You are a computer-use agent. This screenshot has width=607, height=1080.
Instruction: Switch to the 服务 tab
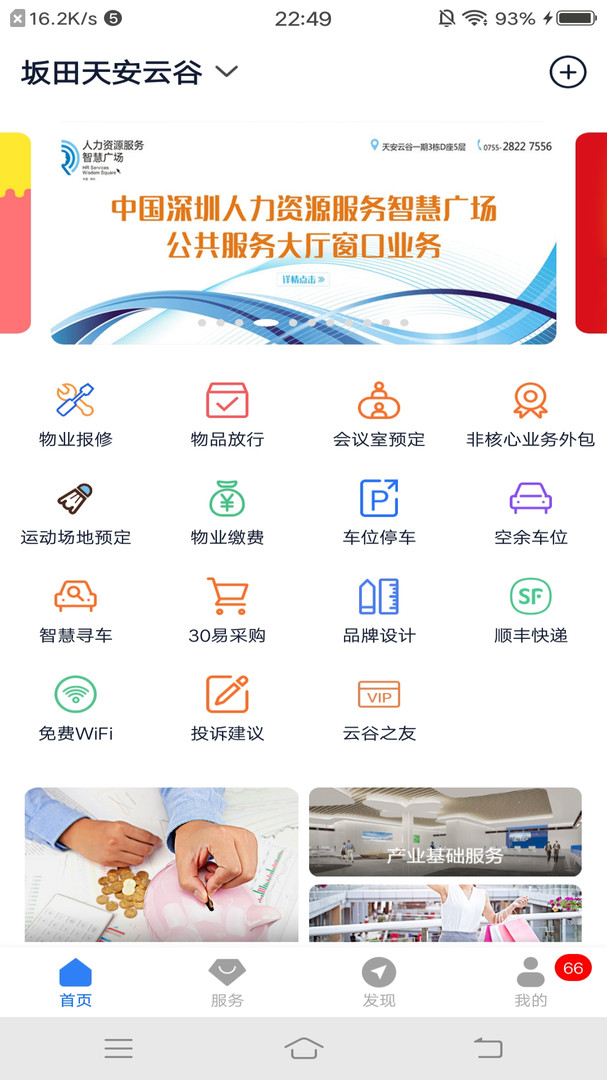[227, 983]
